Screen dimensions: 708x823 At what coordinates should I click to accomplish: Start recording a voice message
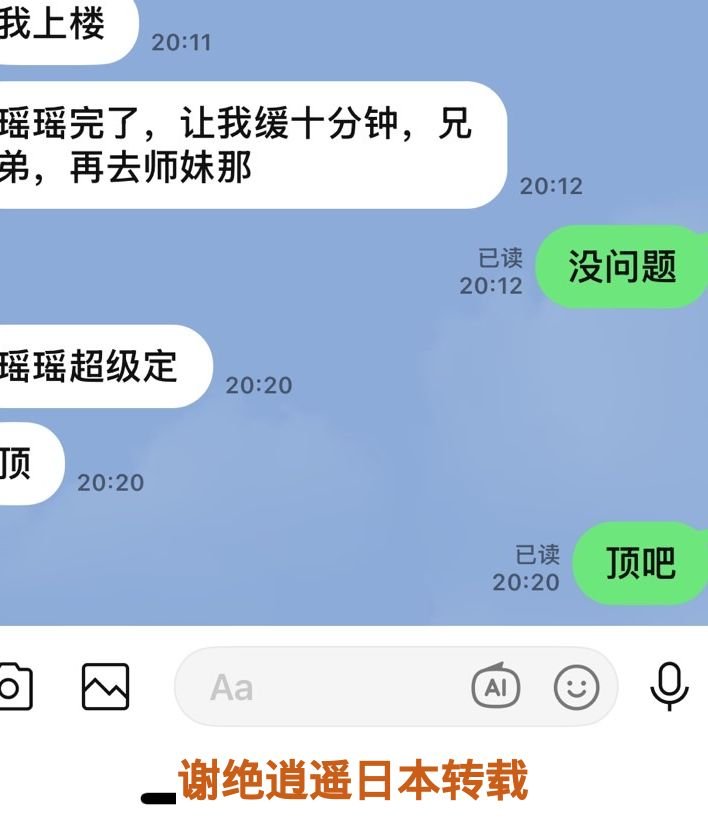coord(669,687)
